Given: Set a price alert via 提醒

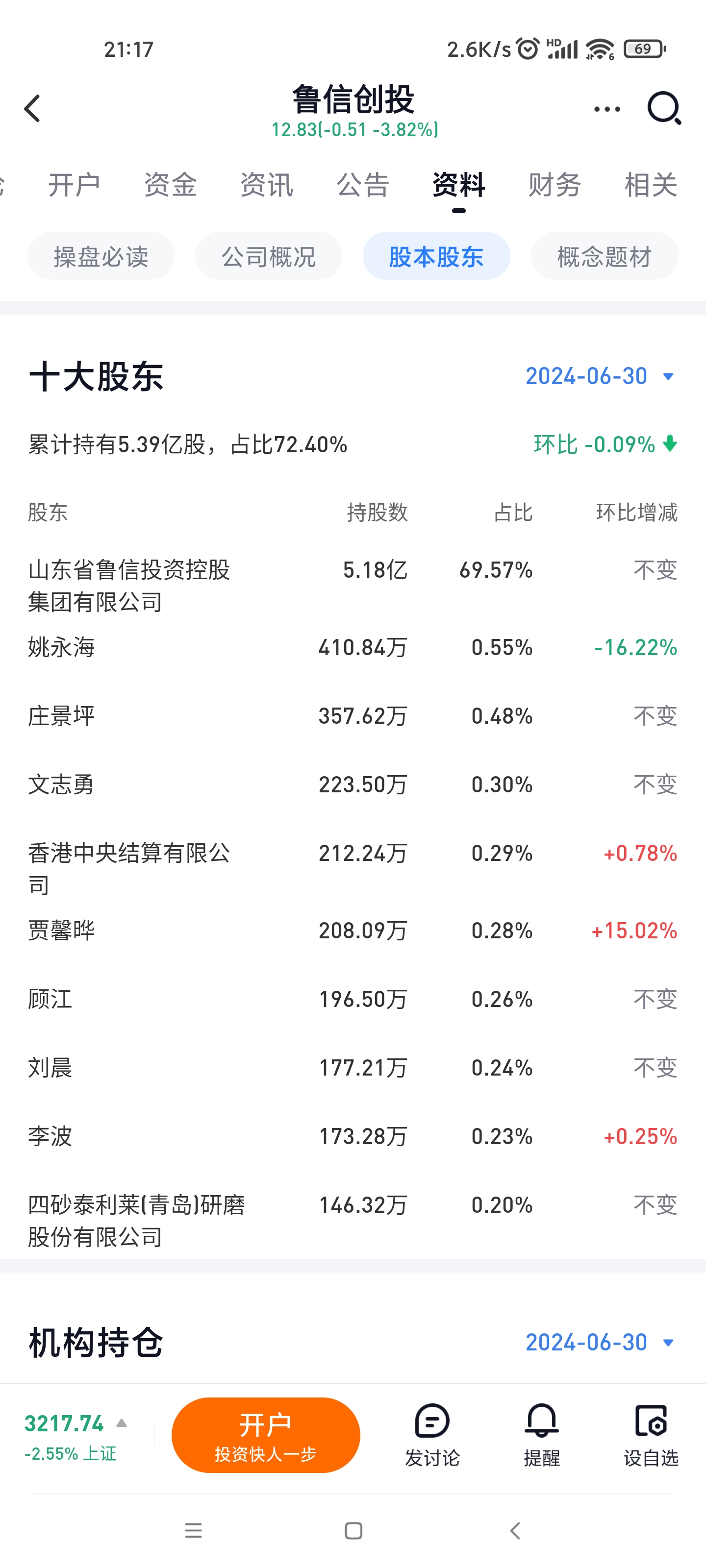Looking at the screenshot, I should click(x=542, y=1435).
